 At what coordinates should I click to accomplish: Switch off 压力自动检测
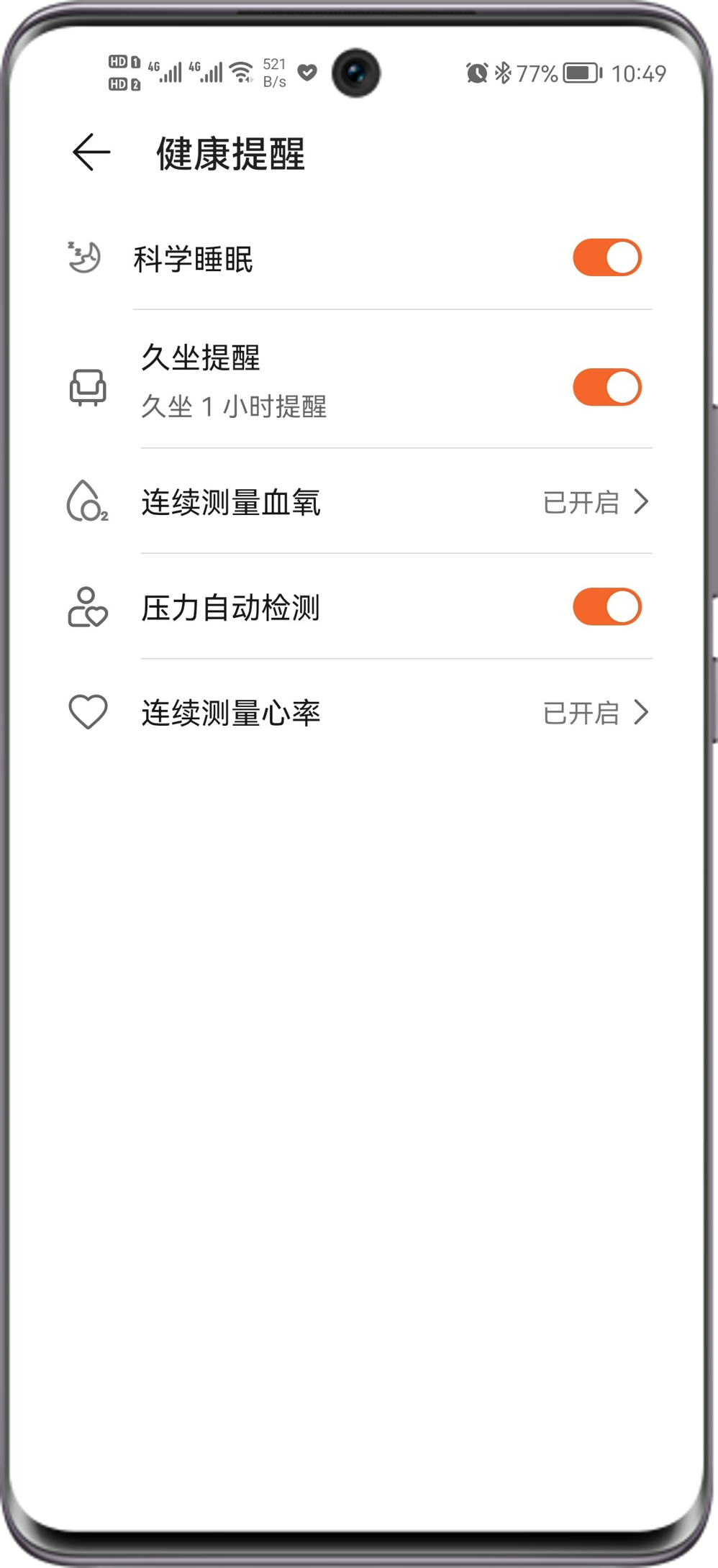click(606, 607)
